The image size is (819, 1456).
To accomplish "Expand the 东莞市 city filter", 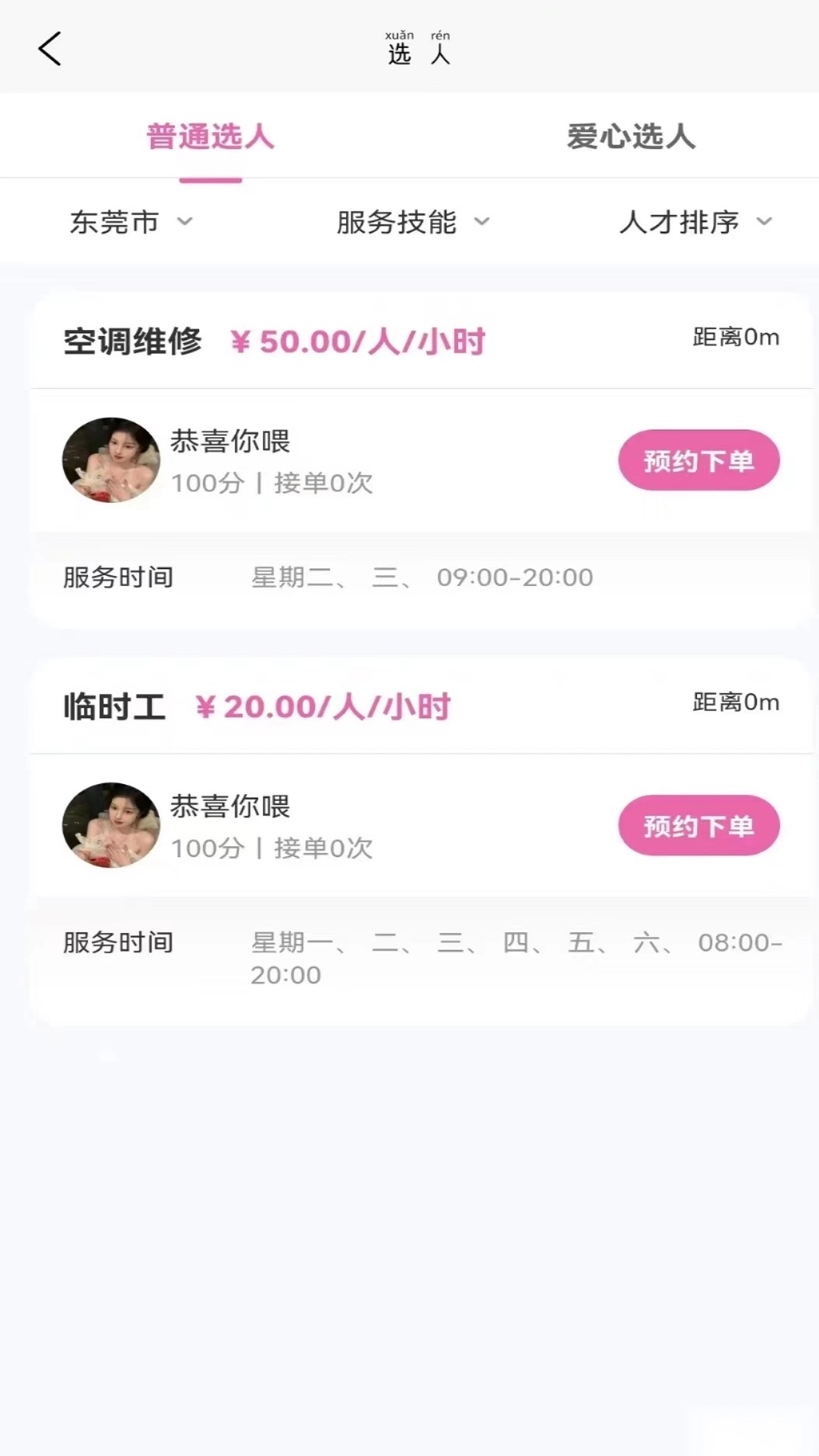I will [x=129, y=222].
